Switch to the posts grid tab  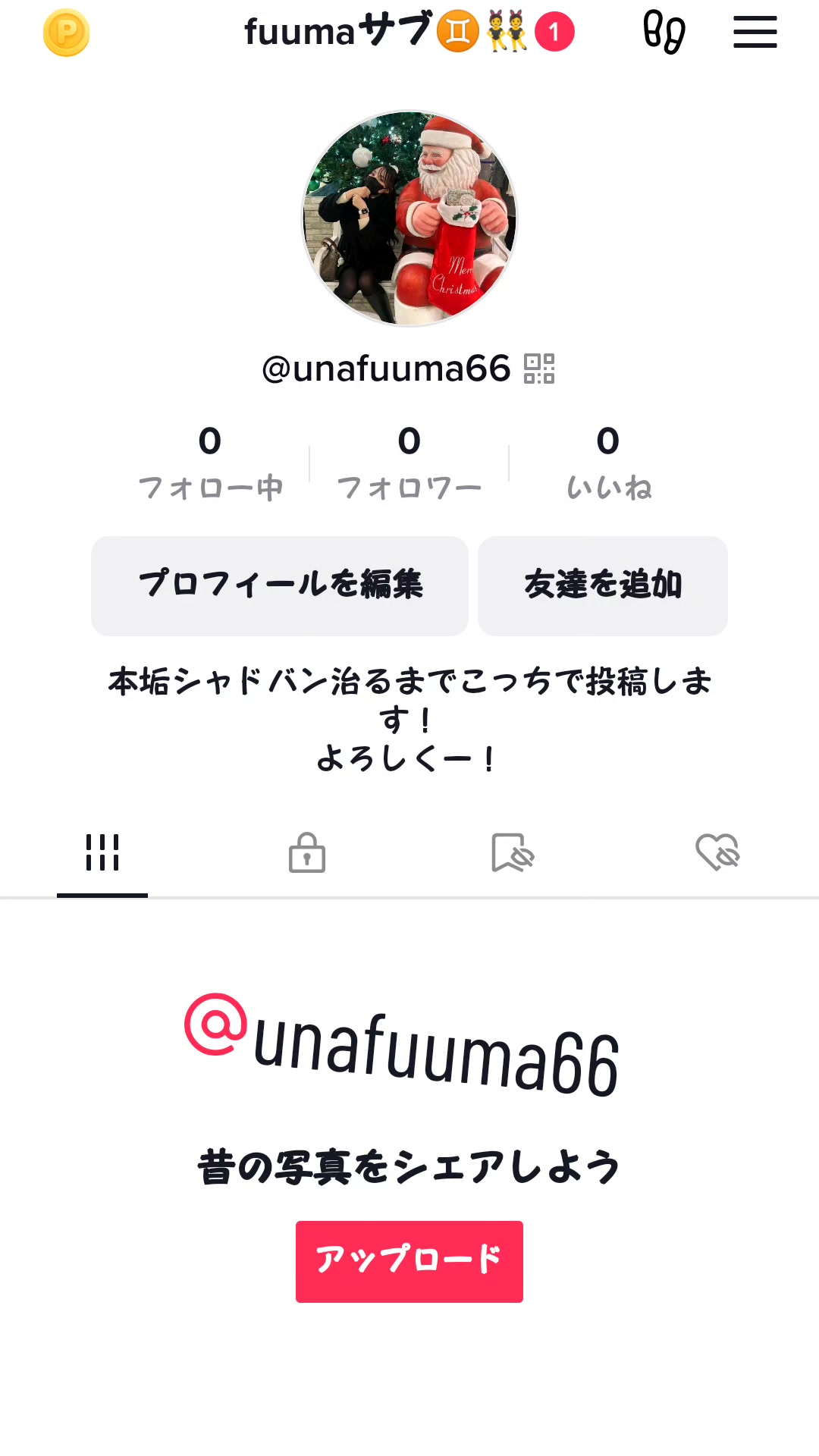pos(102,853)
